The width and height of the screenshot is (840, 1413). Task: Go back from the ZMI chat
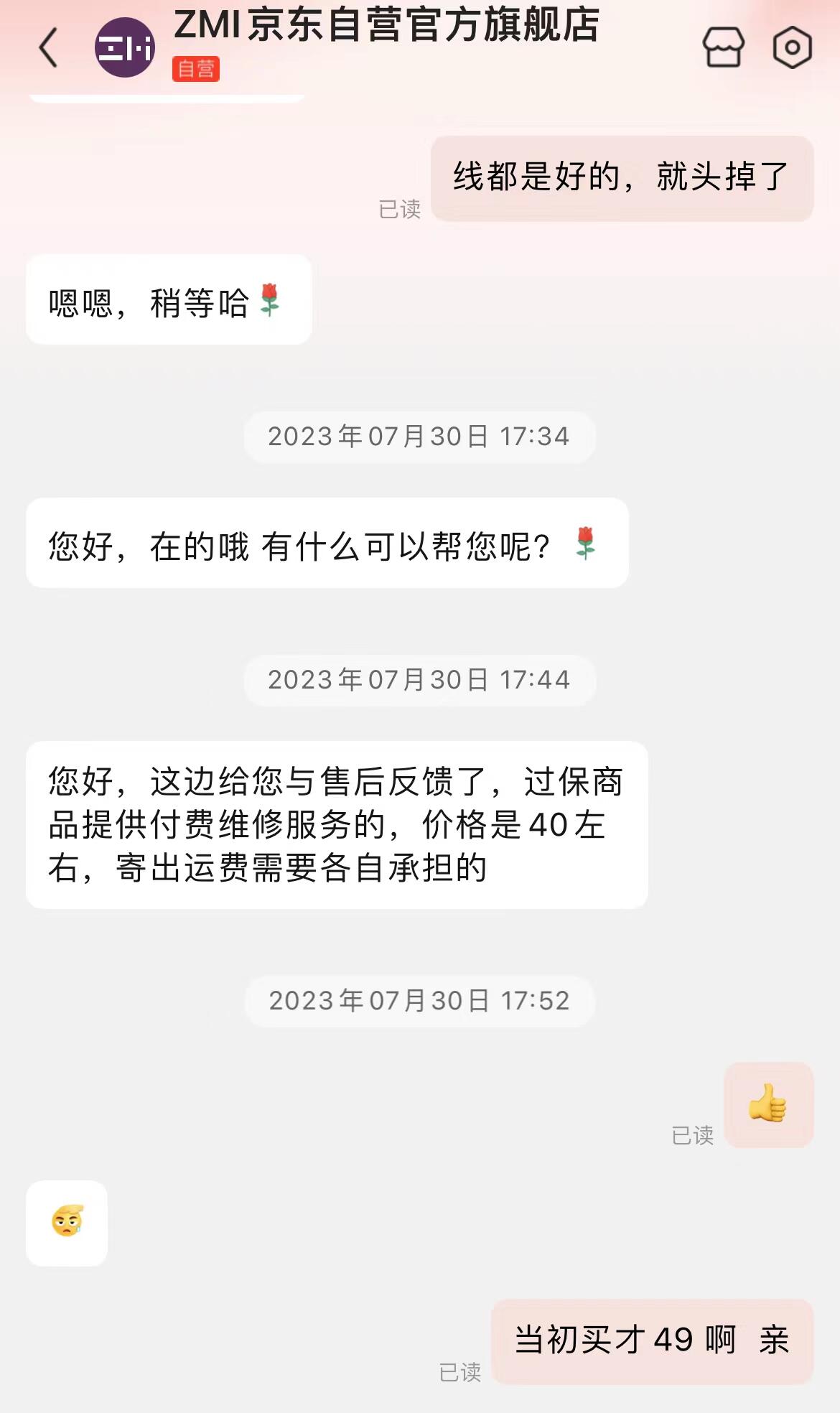(x=49, y=48)
